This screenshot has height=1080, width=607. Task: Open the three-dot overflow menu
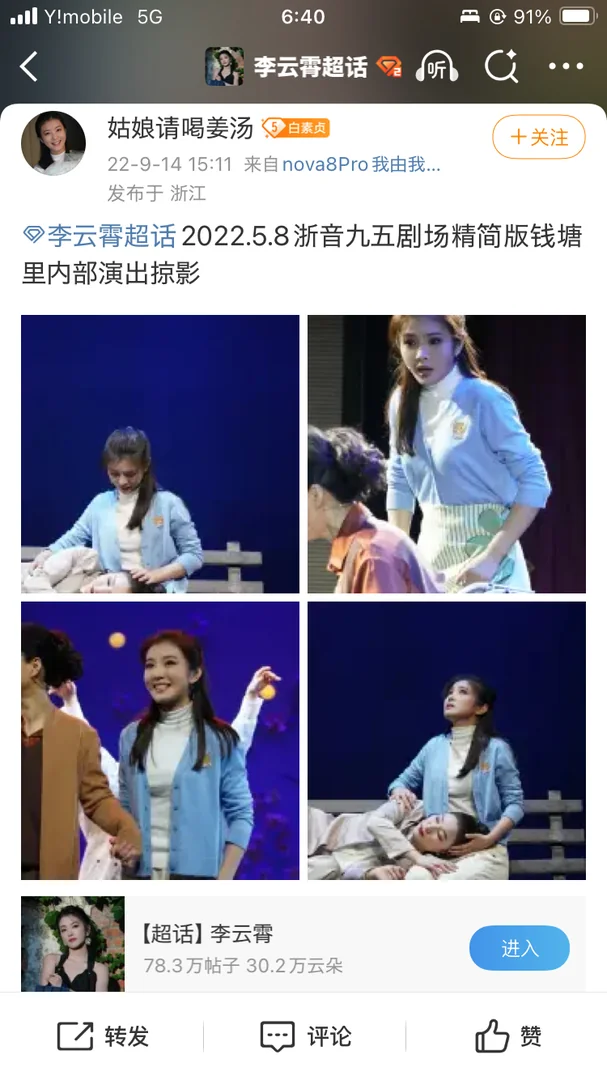tap(566, 67)
